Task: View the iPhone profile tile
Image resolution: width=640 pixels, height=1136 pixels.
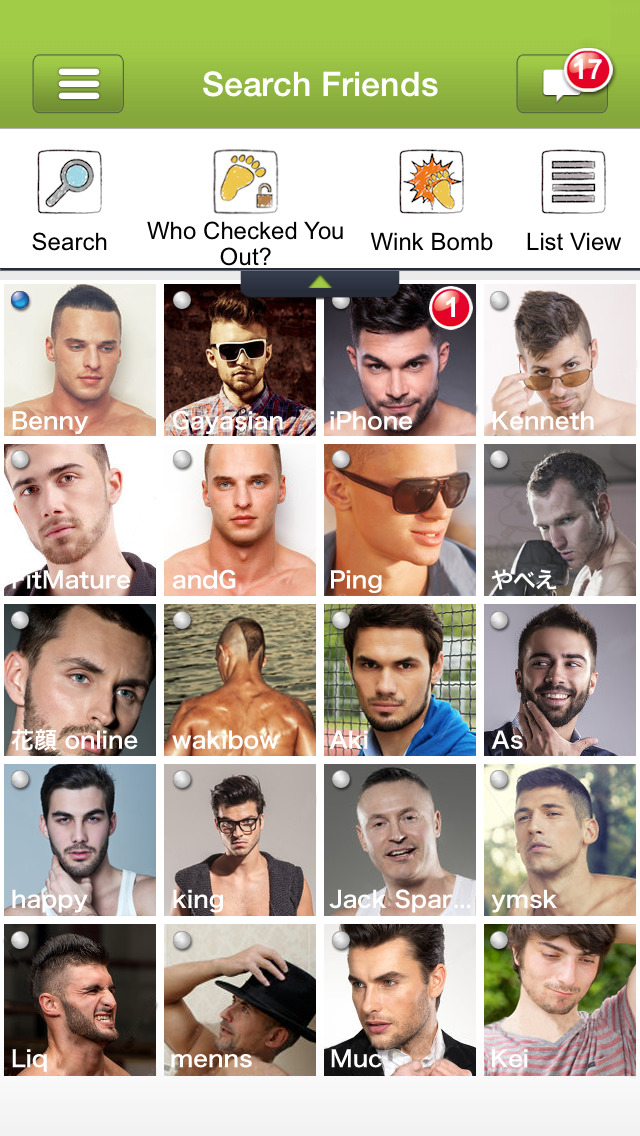Action: (400, 360)
